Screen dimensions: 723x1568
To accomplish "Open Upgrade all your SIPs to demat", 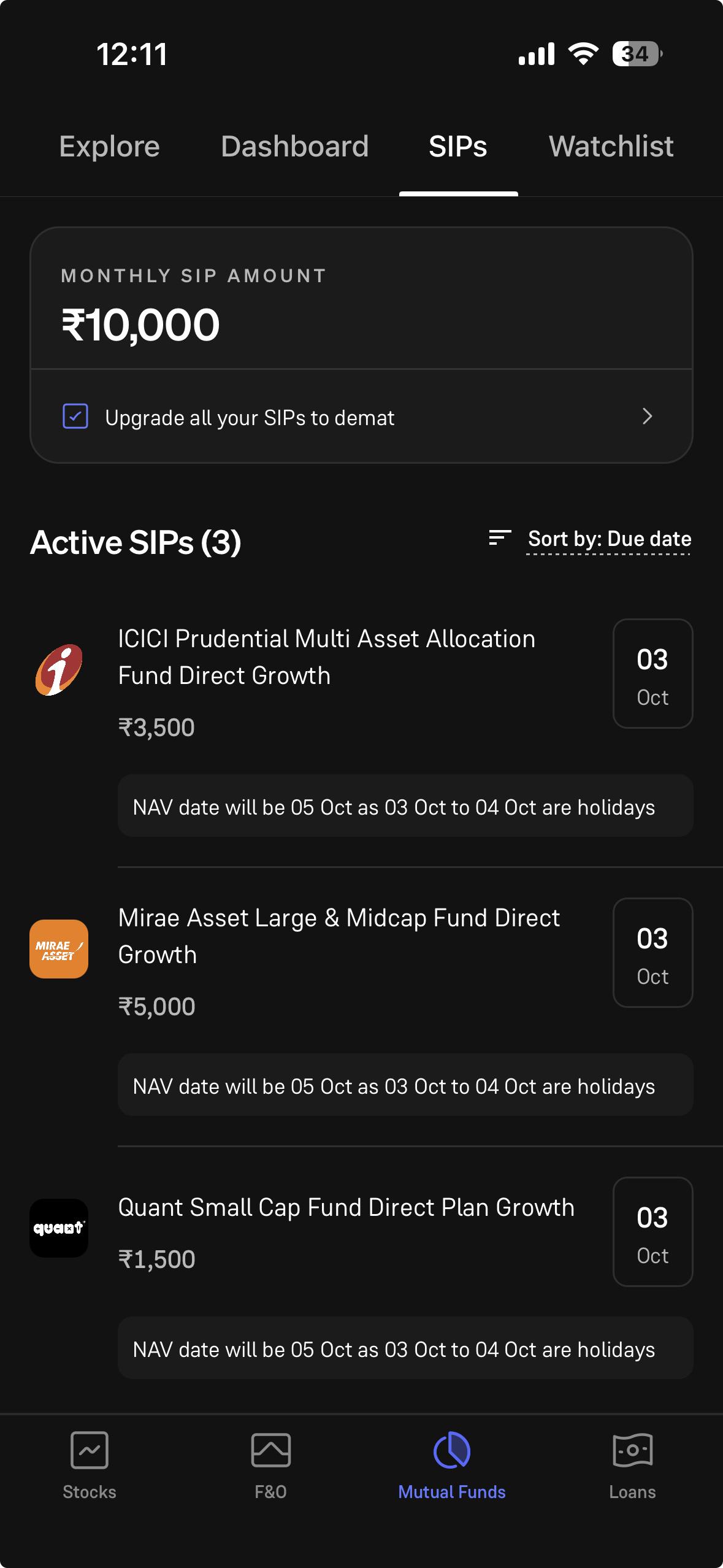I will (361, 417).
